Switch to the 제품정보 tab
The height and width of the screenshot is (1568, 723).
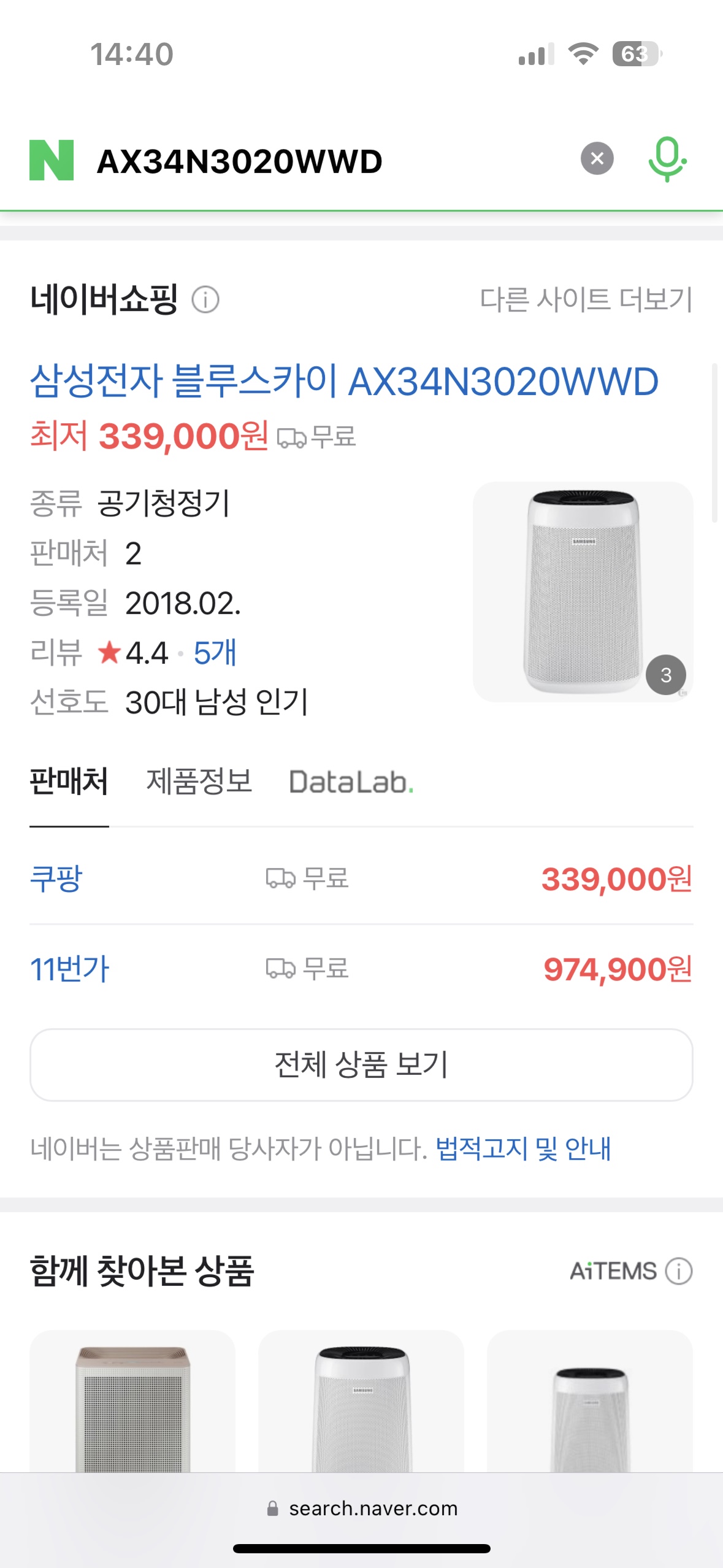(x=199, y=782)
